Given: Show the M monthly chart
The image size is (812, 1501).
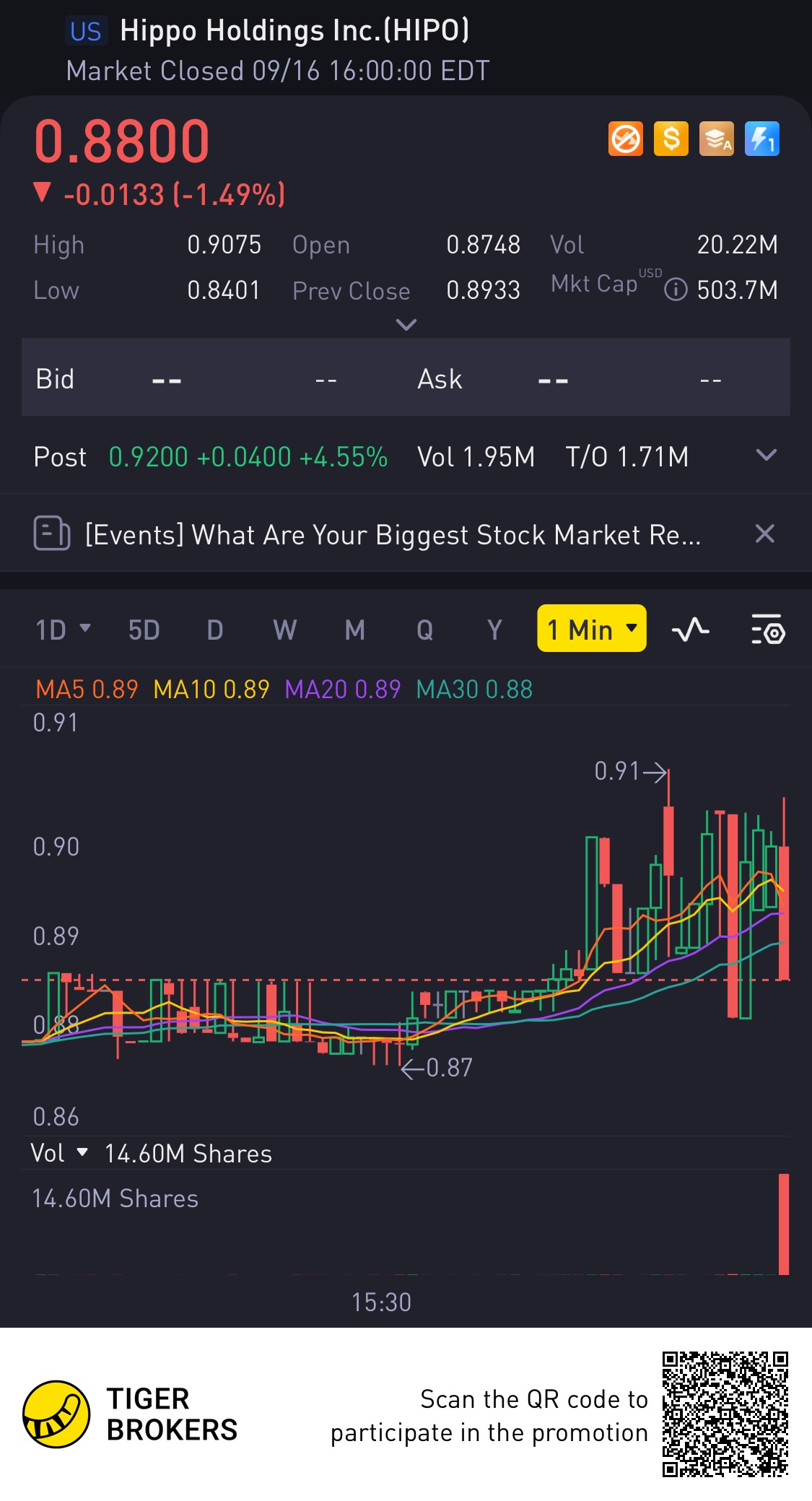Looking at the screenshot, I should (x=354, y=630).
